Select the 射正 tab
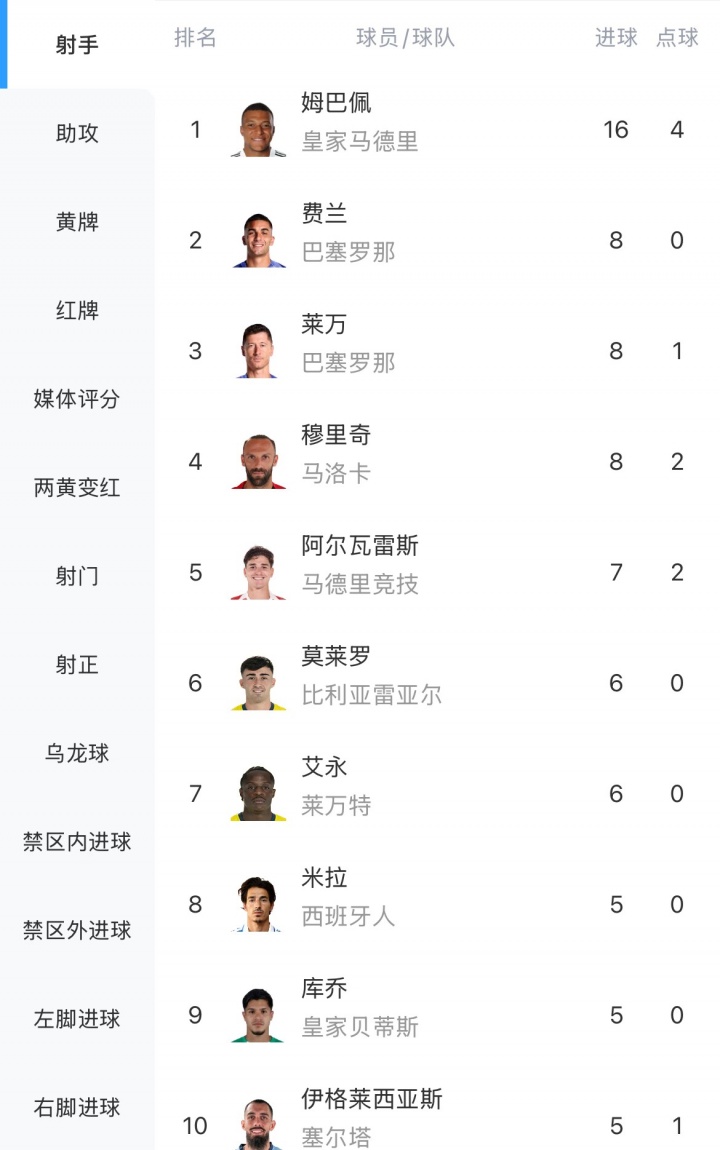 [77, 664]
